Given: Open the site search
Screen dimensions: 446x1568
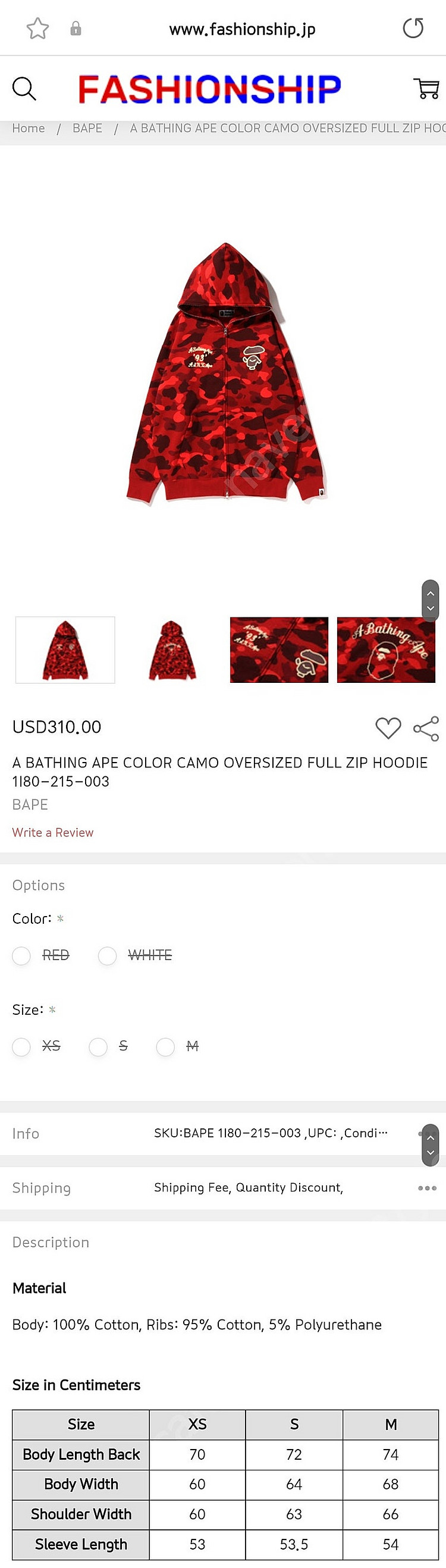Looking at the screenshot, I should click(24, 89).
